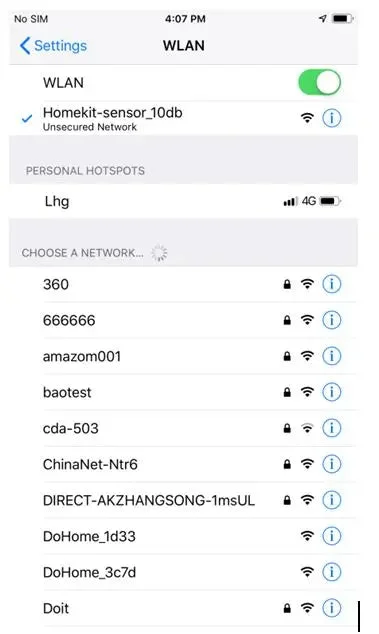Open info for Homekit-sensor_10db

(331, 118)
